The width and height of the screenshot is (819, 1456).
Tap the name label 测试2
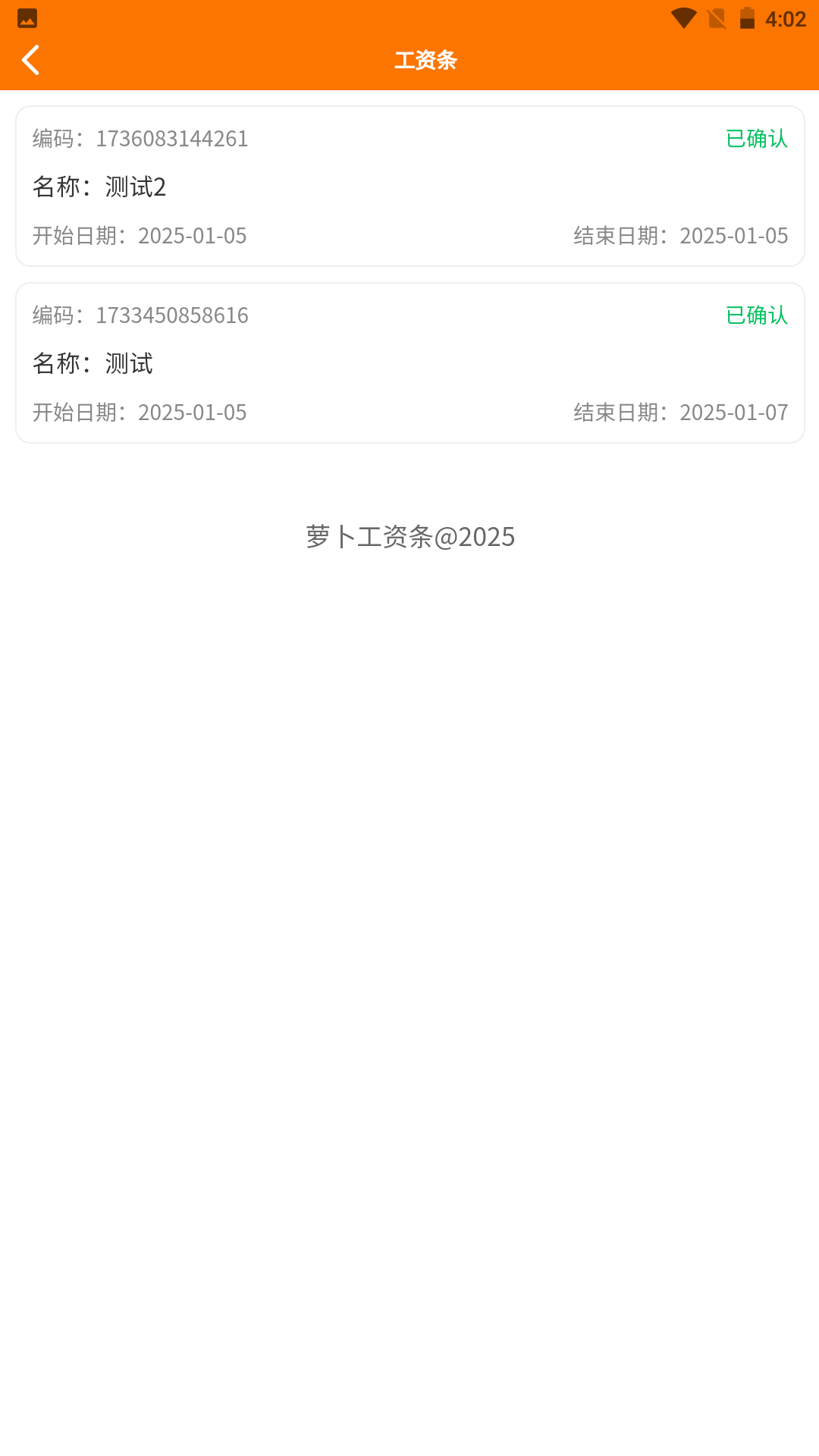point(99,187)
